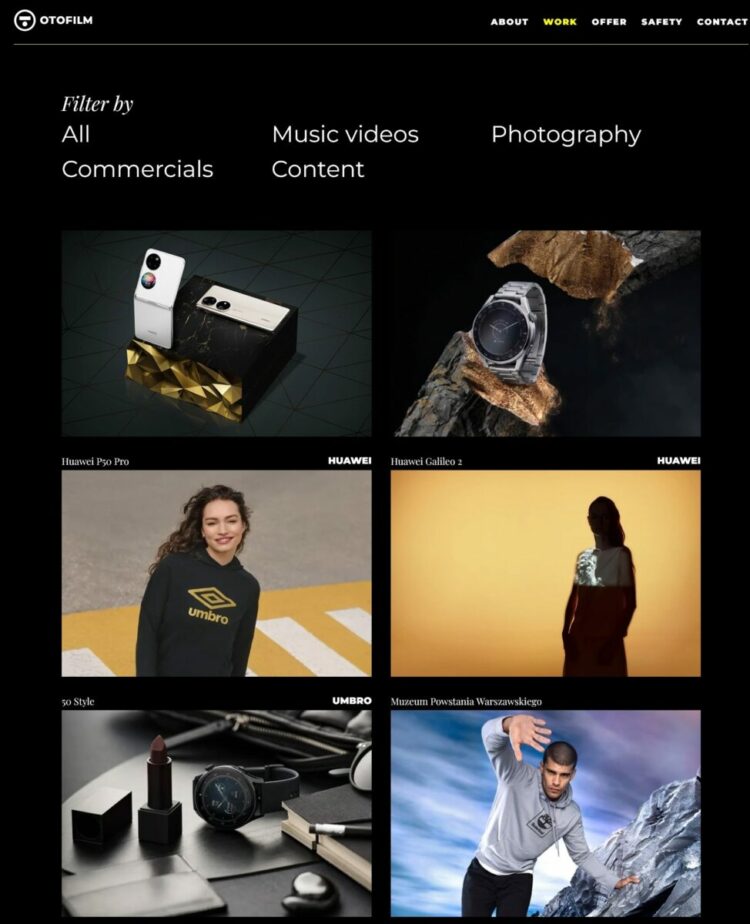Tap the Work navigation link
750x924 pixels.
tap(559, 22)
